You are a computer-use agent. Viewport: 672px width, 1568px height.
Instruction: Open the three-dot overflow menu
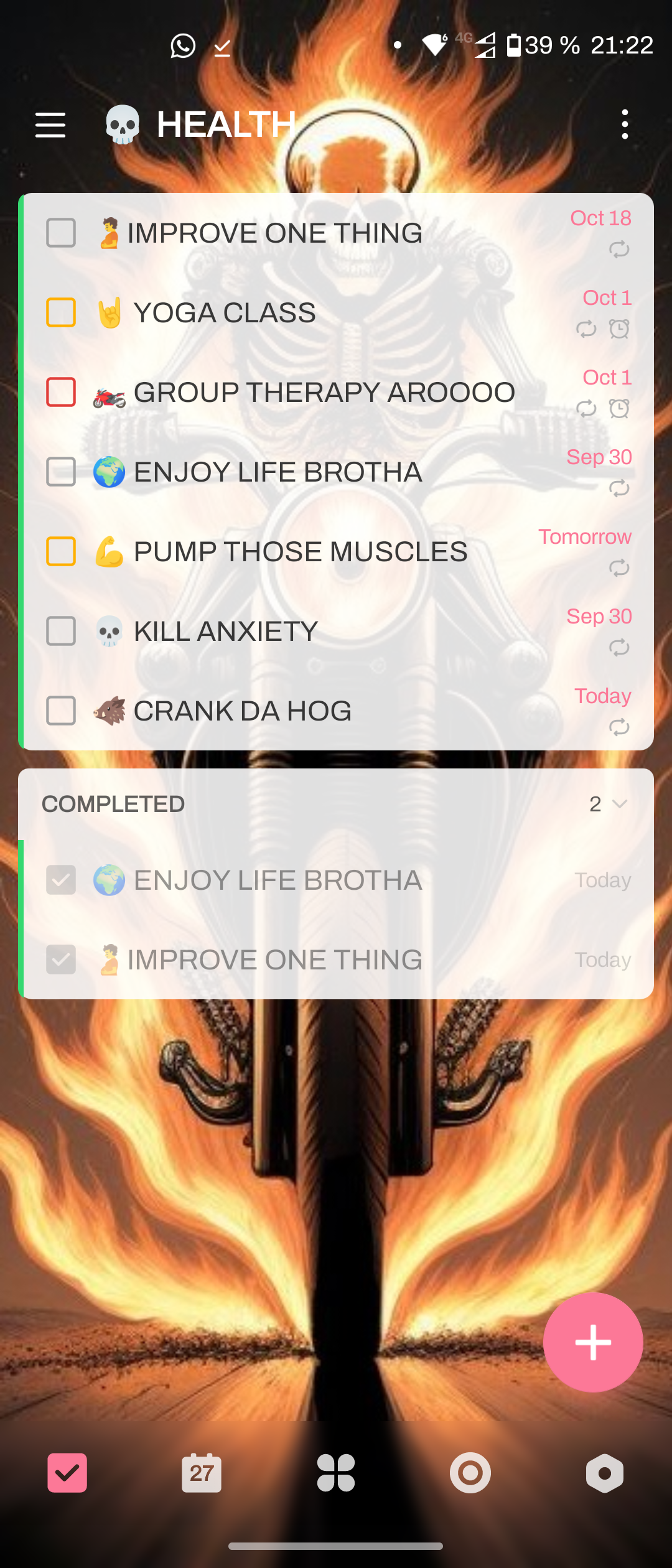point(625,124)
